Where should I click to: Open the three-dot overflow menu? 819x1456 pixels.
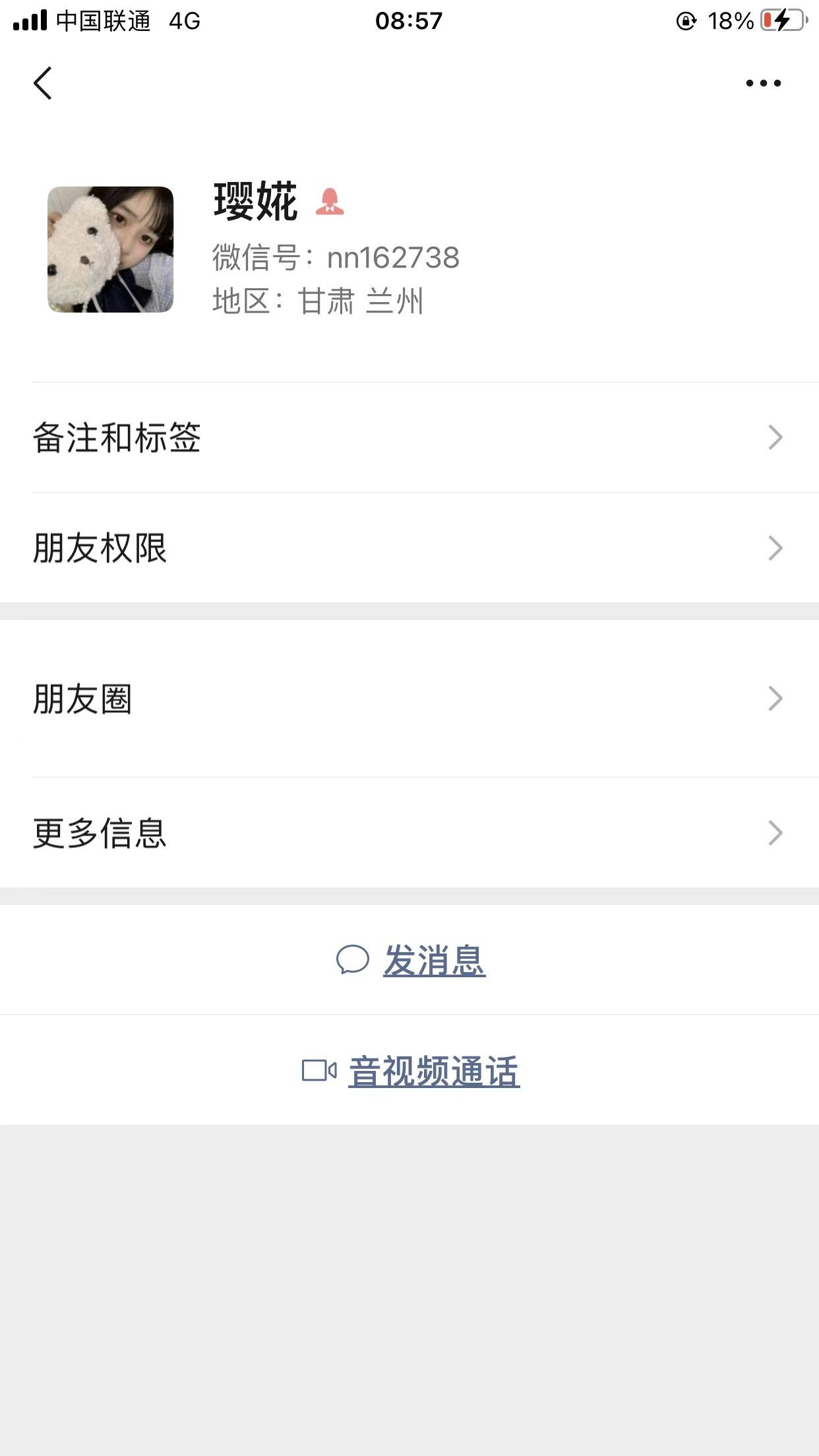pos(763,83)
